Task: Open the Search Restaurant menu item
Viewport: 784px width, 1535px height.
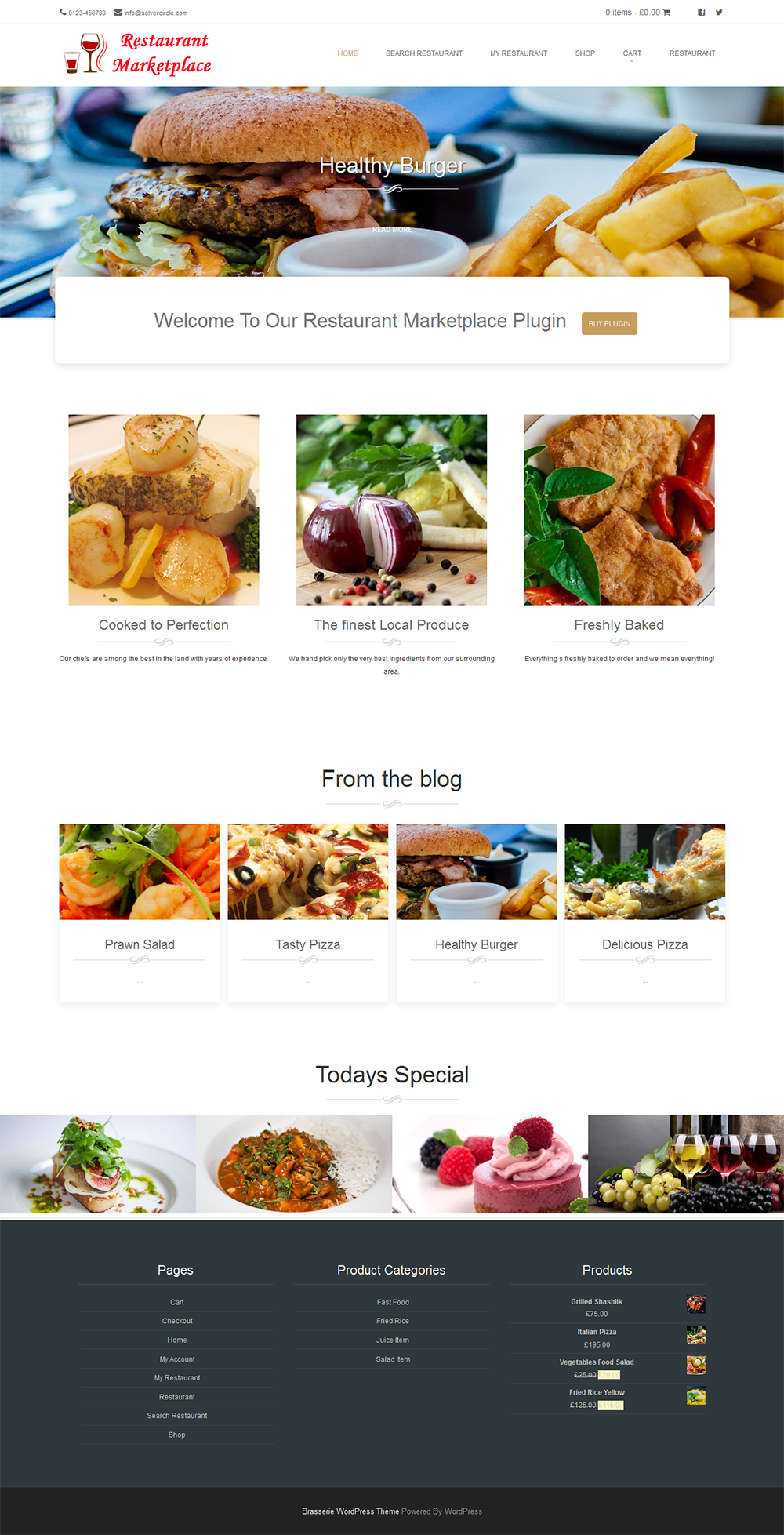Action: (423, 53)
